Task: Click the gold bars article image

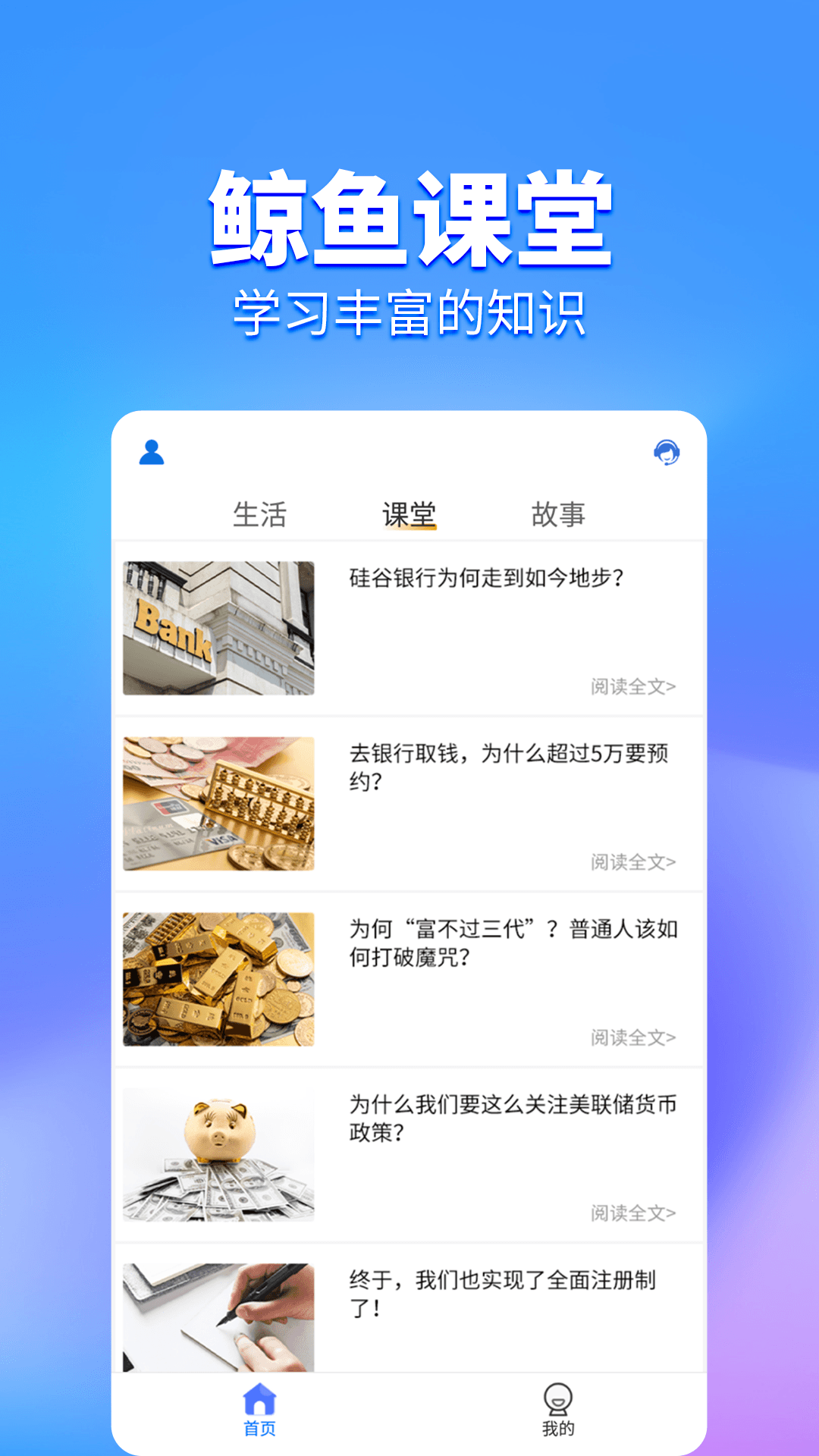Action: click(x=218, y=978)
